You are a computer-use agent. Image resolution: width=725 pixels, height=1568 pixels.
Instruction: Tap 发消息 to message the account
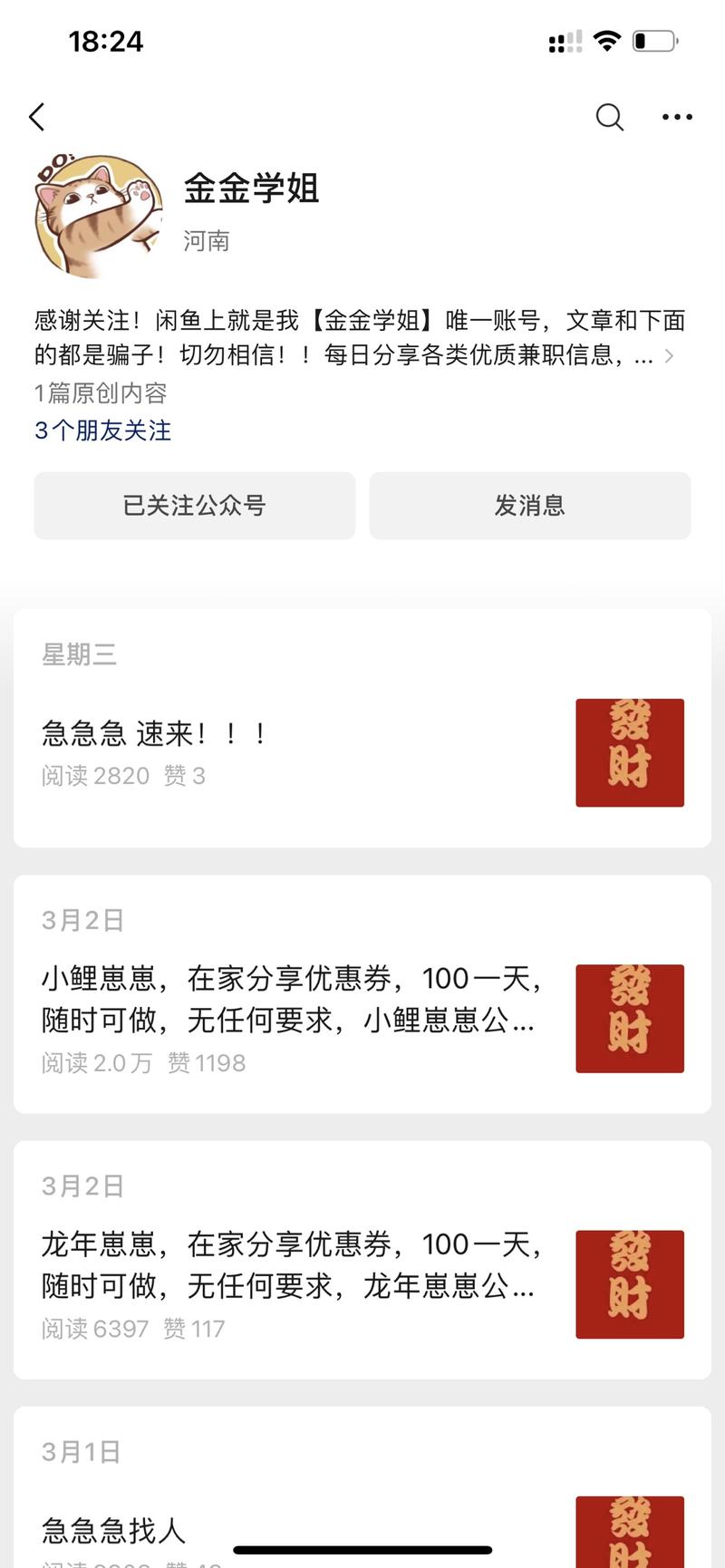529,506
